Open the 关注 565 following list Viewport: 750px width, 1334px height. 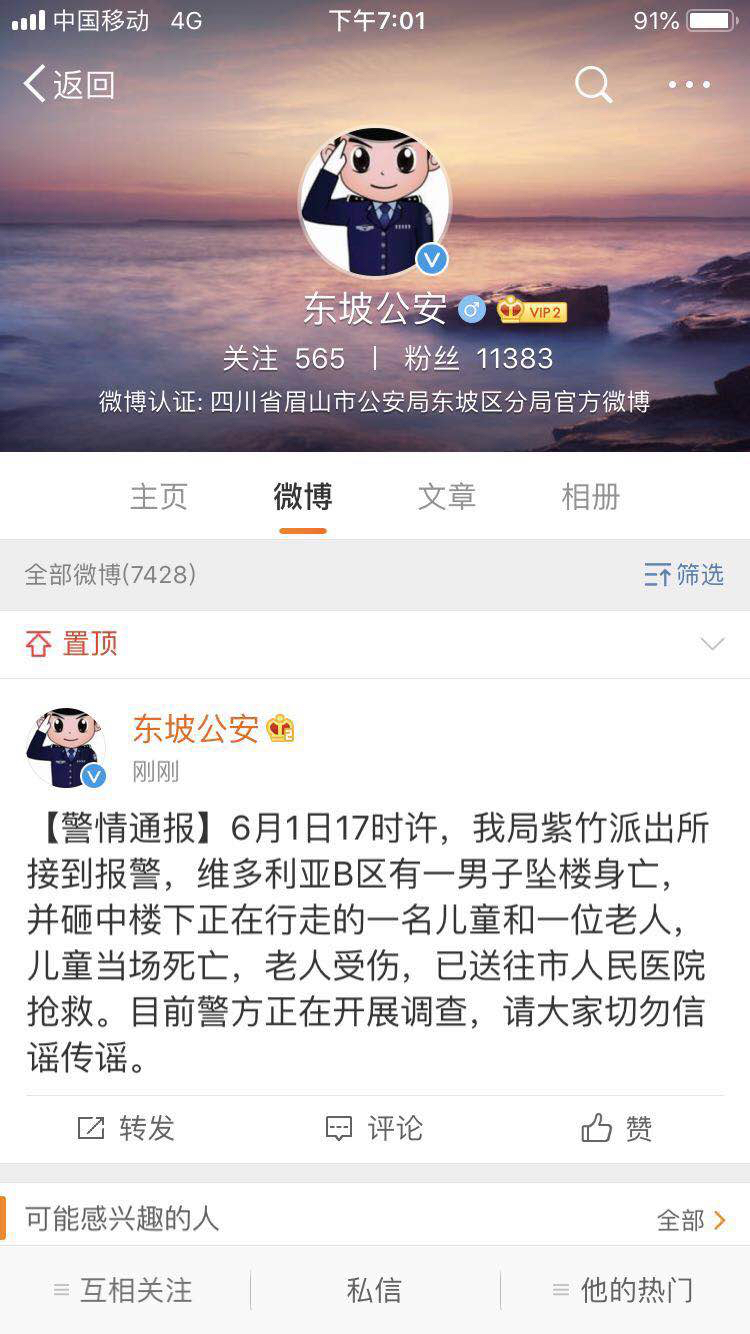point(283,358)
